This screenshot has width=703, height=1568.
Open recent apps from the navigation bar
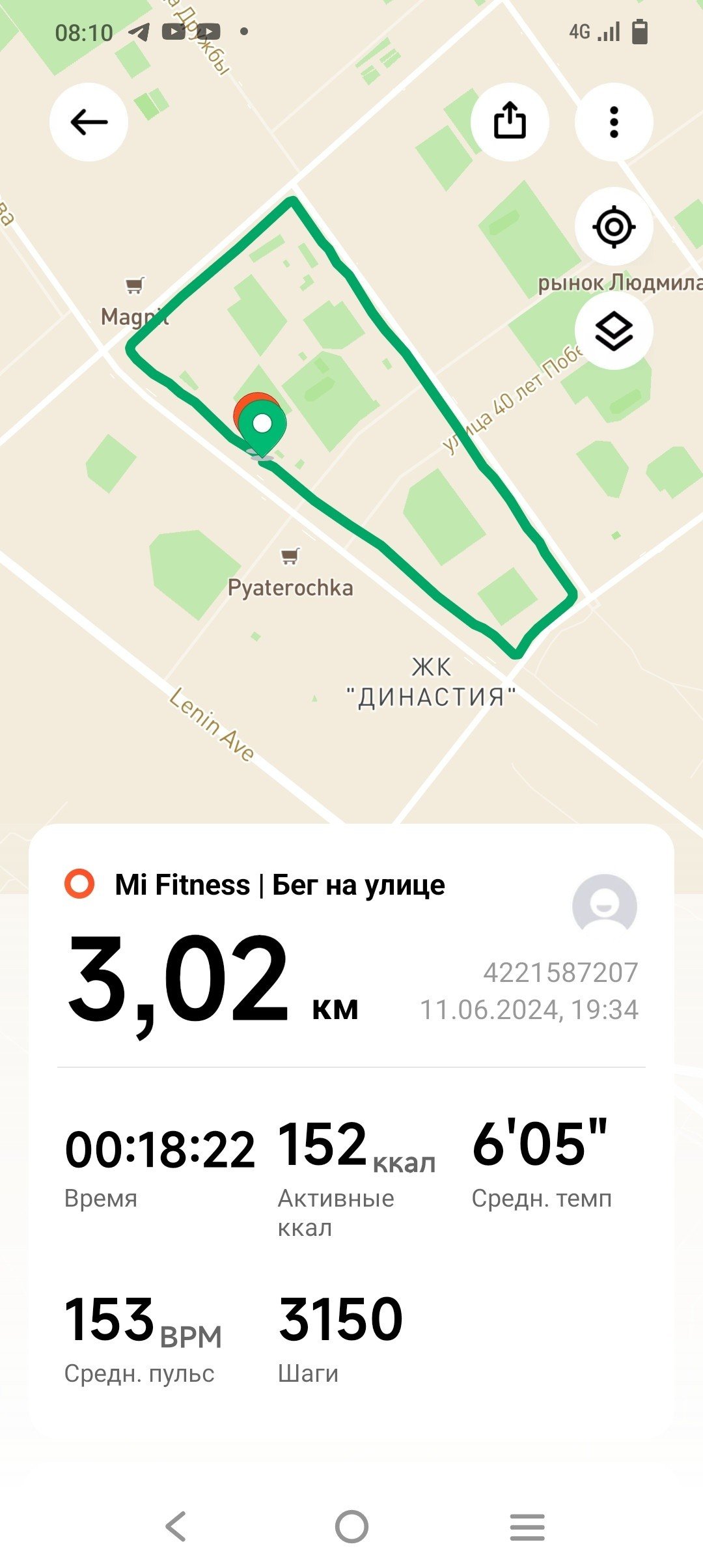pos(527,1526)
